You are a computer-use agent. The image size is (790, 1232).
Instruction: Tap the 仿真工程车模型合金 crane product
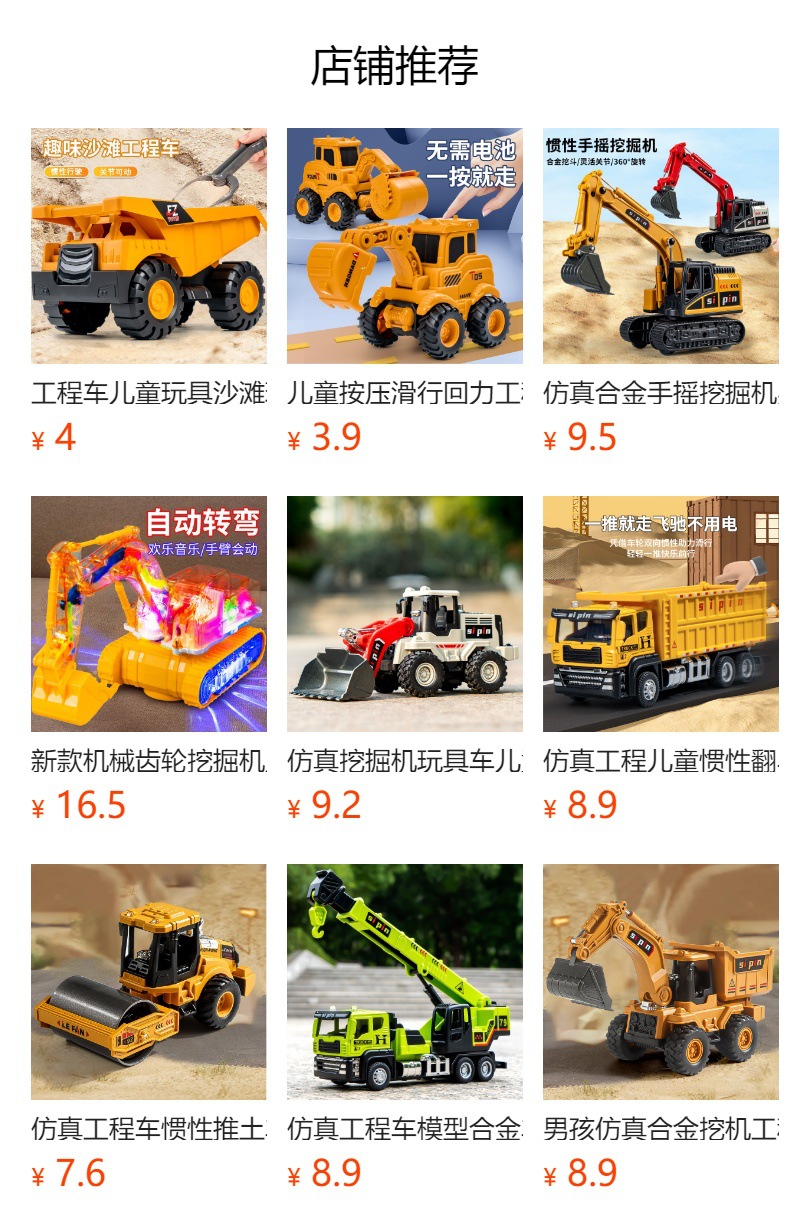[405, 982]
